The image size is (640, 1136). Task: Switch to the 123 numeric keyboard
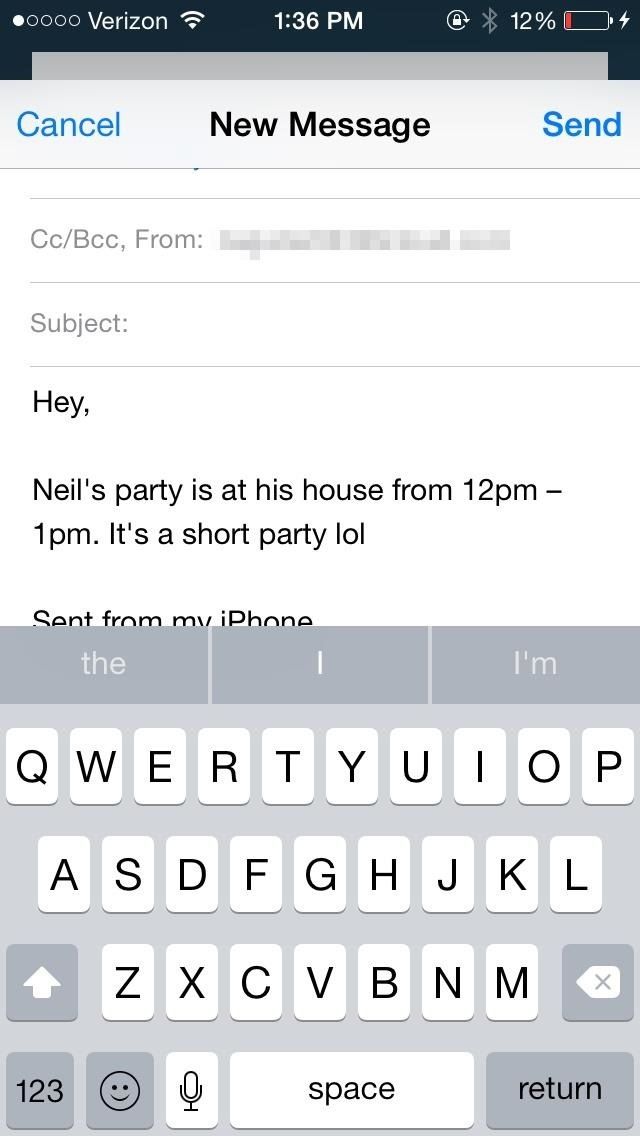40,1090
